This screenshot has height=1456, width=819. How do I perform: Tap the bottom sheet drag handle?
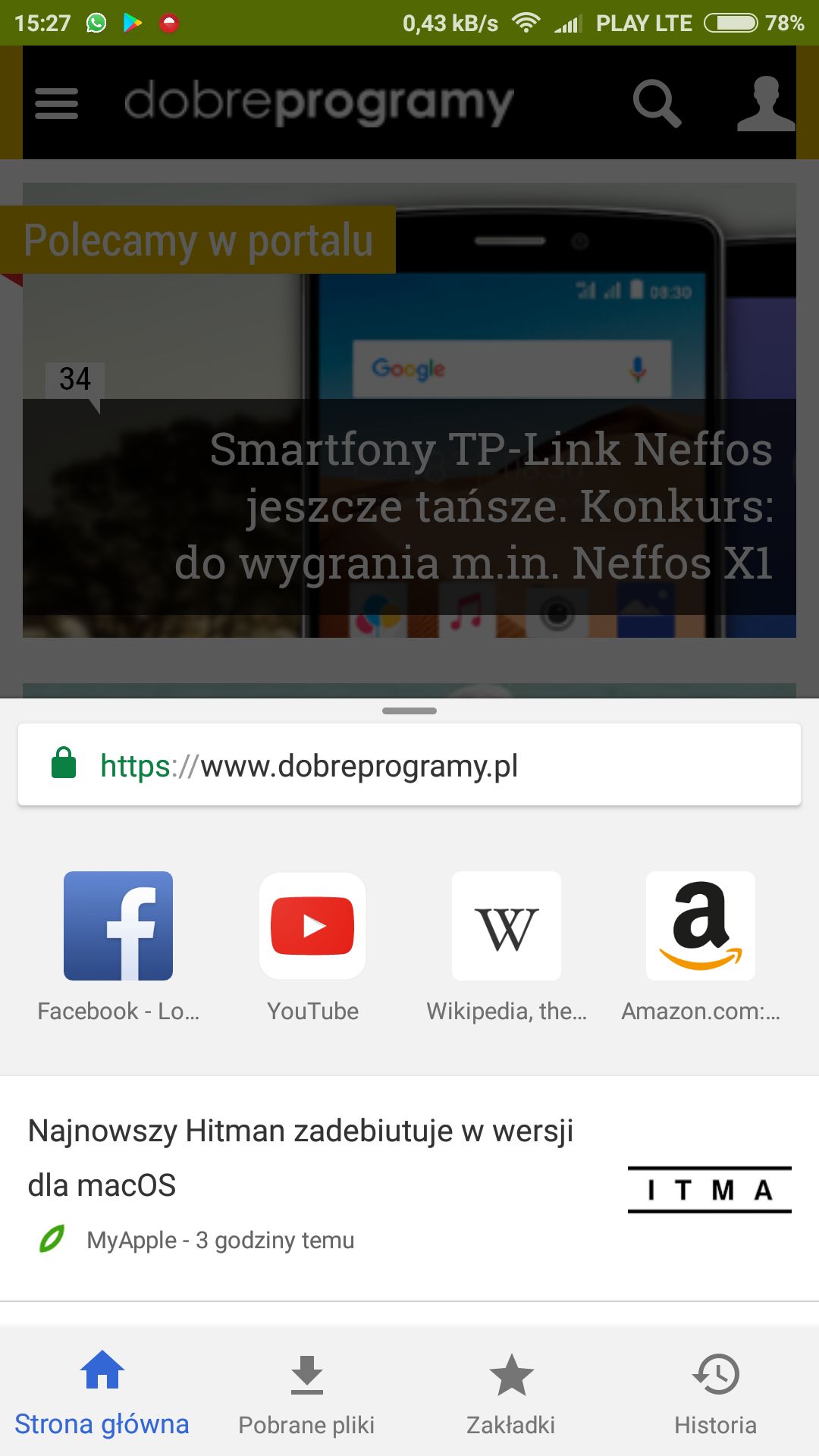(409, 711)
